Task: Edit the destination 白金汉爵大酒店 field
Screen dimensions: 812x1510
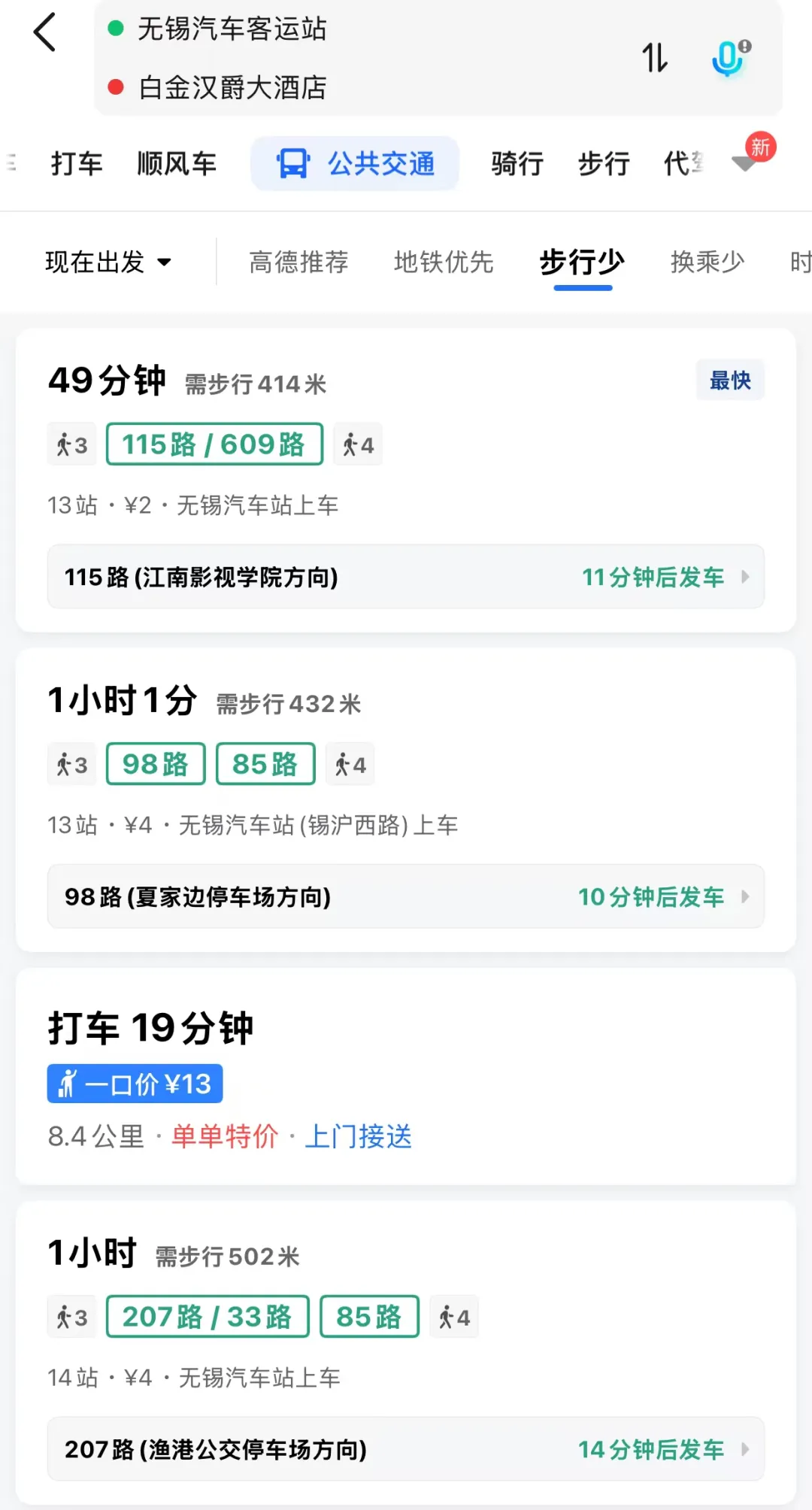Action: (x=232, y=87)
